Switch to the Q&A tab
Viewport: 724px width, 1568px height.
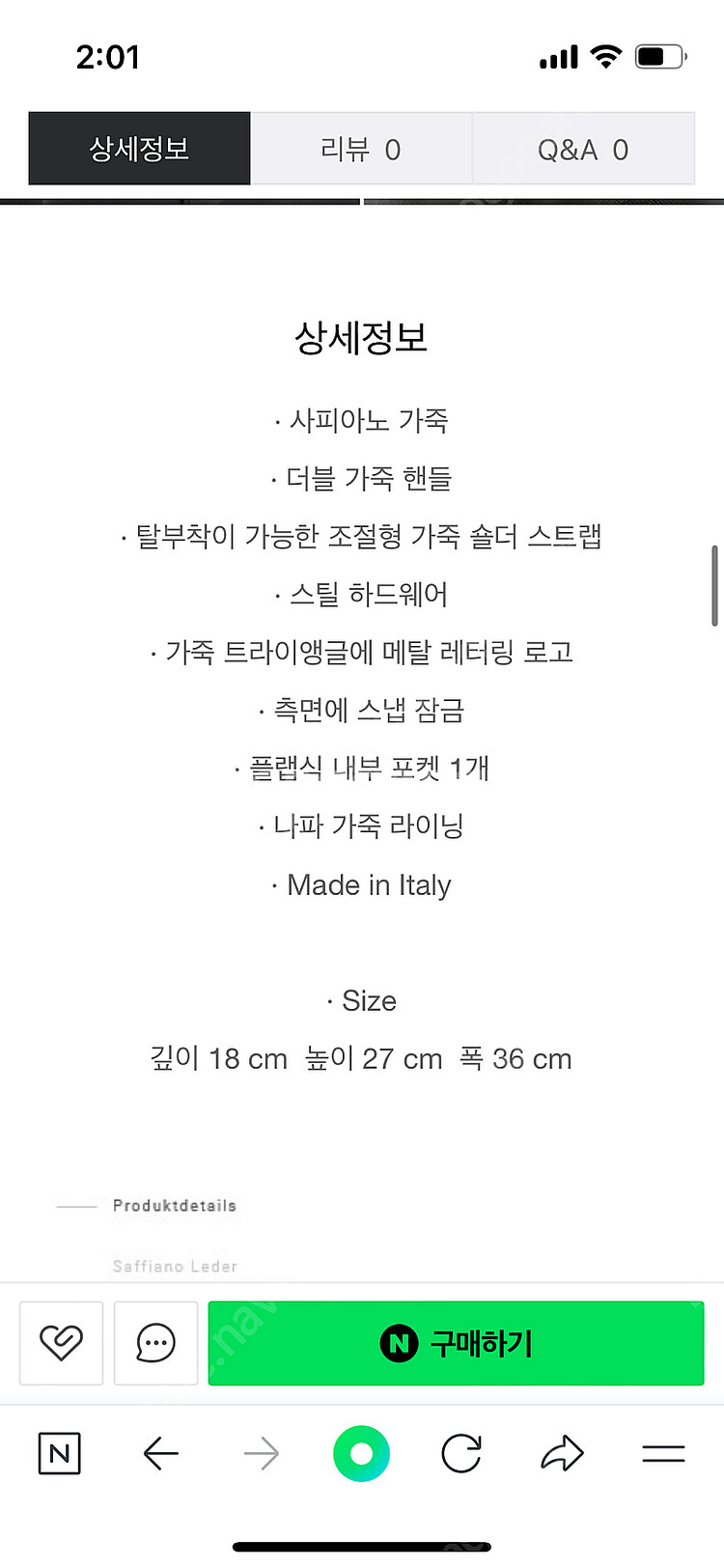click(x=583, y=149)
